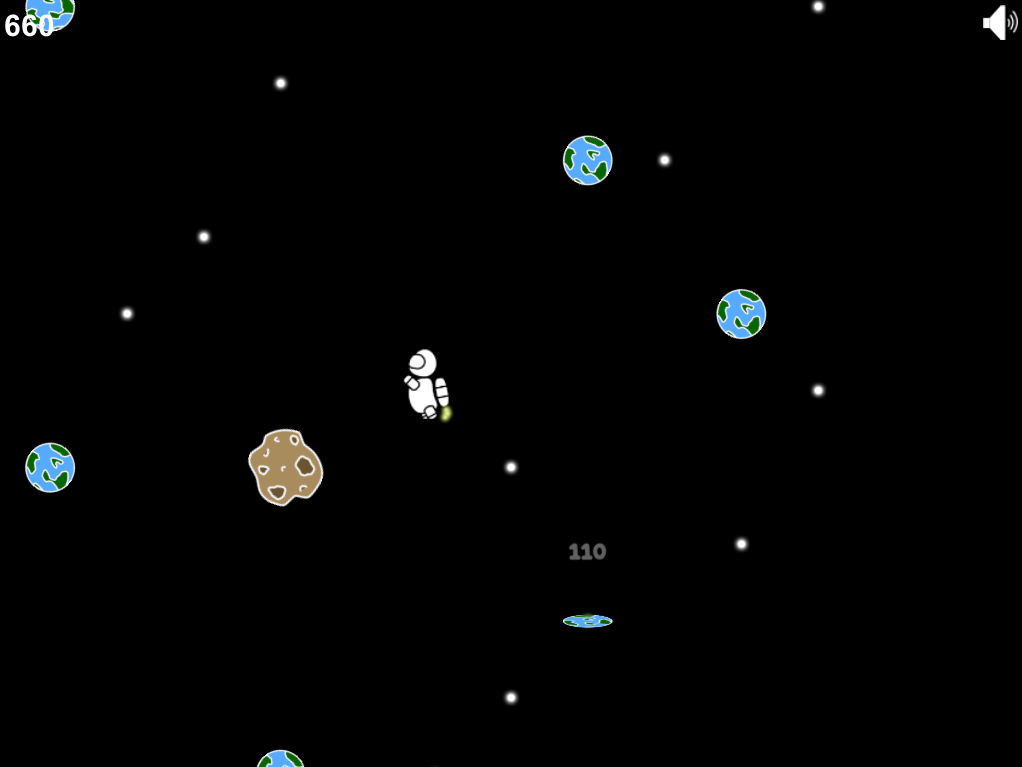Mute the game sound via speaker icon

(x=1000, y=23)
